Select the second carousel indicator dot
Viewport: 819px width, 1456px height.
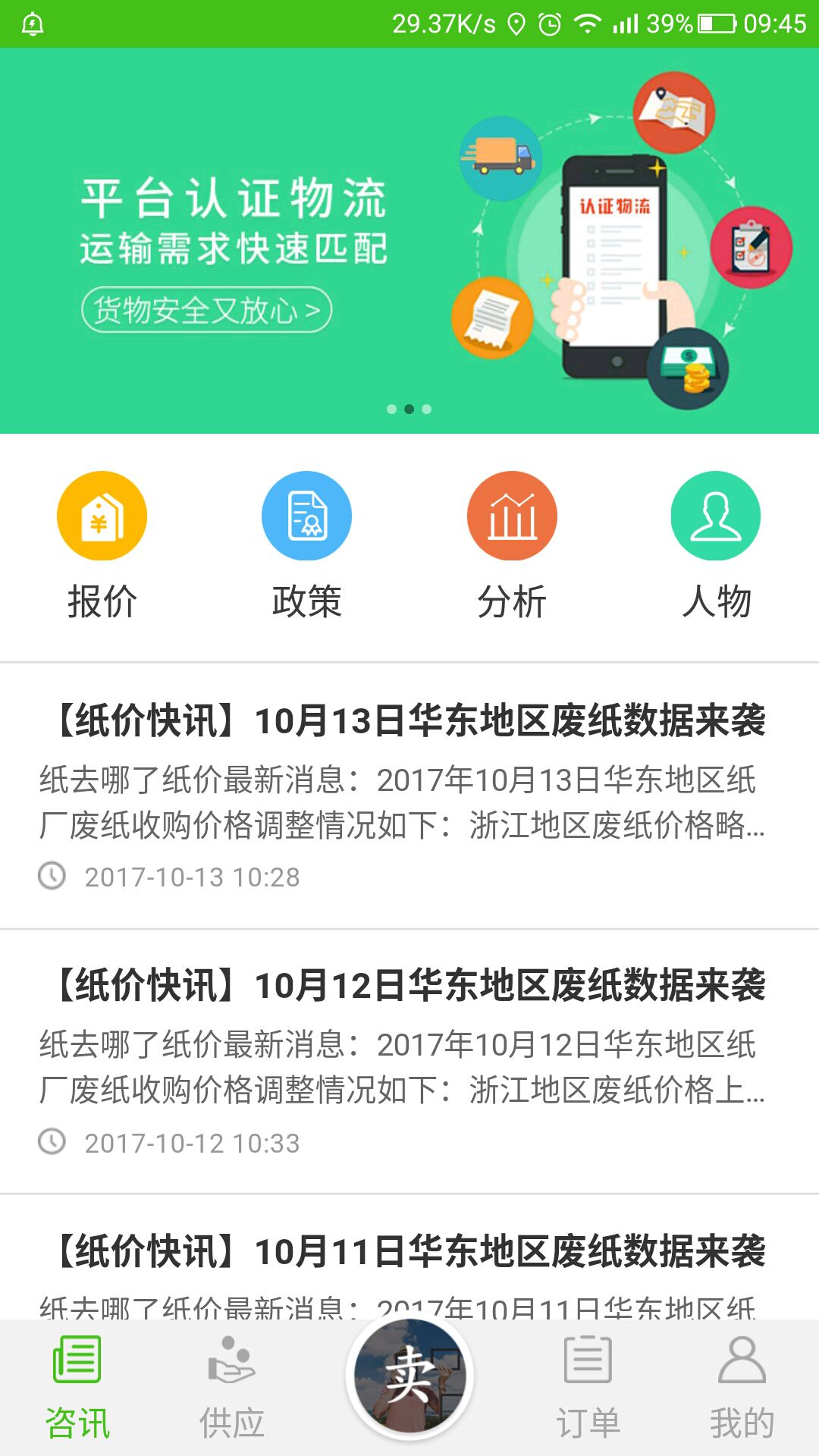[409, 409]
